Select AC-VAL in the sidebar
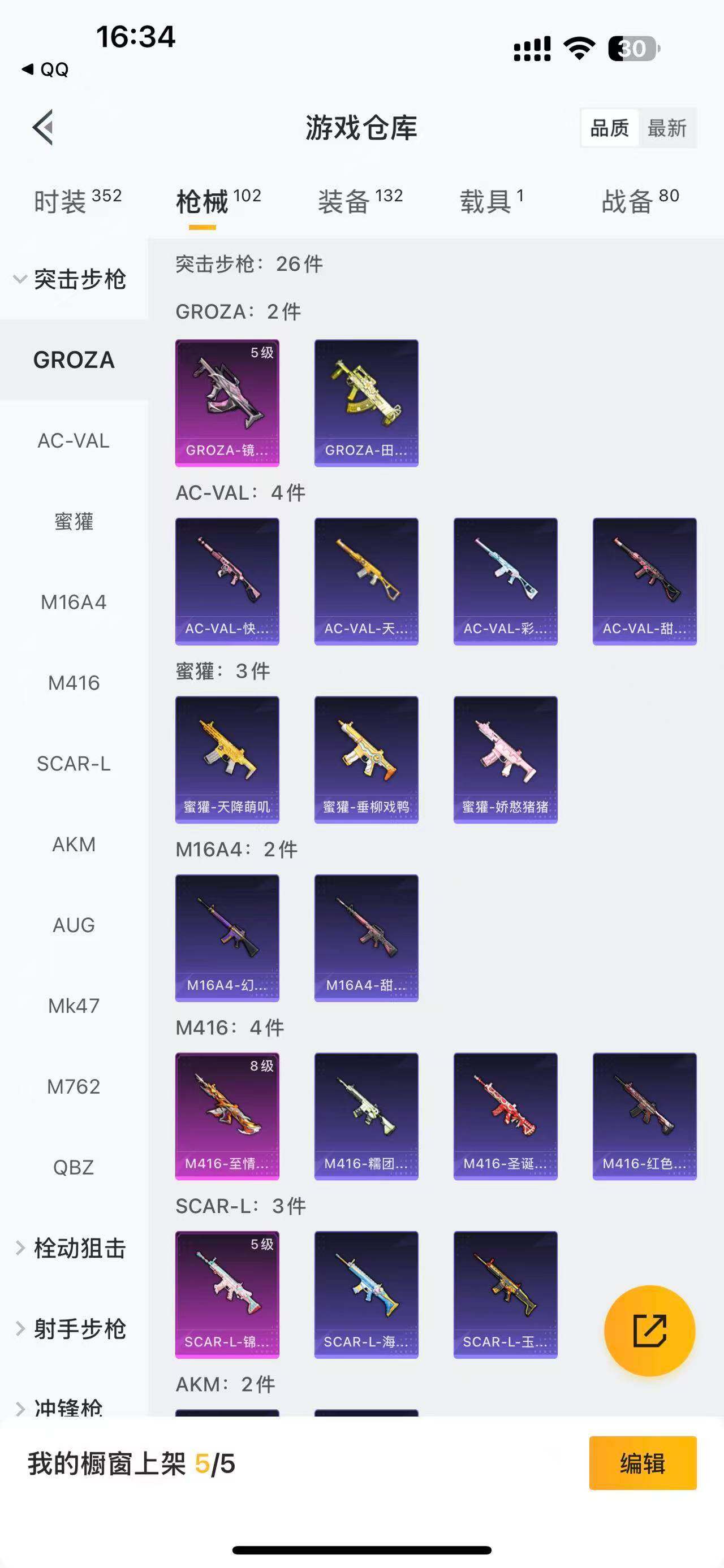 coord(74,441)
